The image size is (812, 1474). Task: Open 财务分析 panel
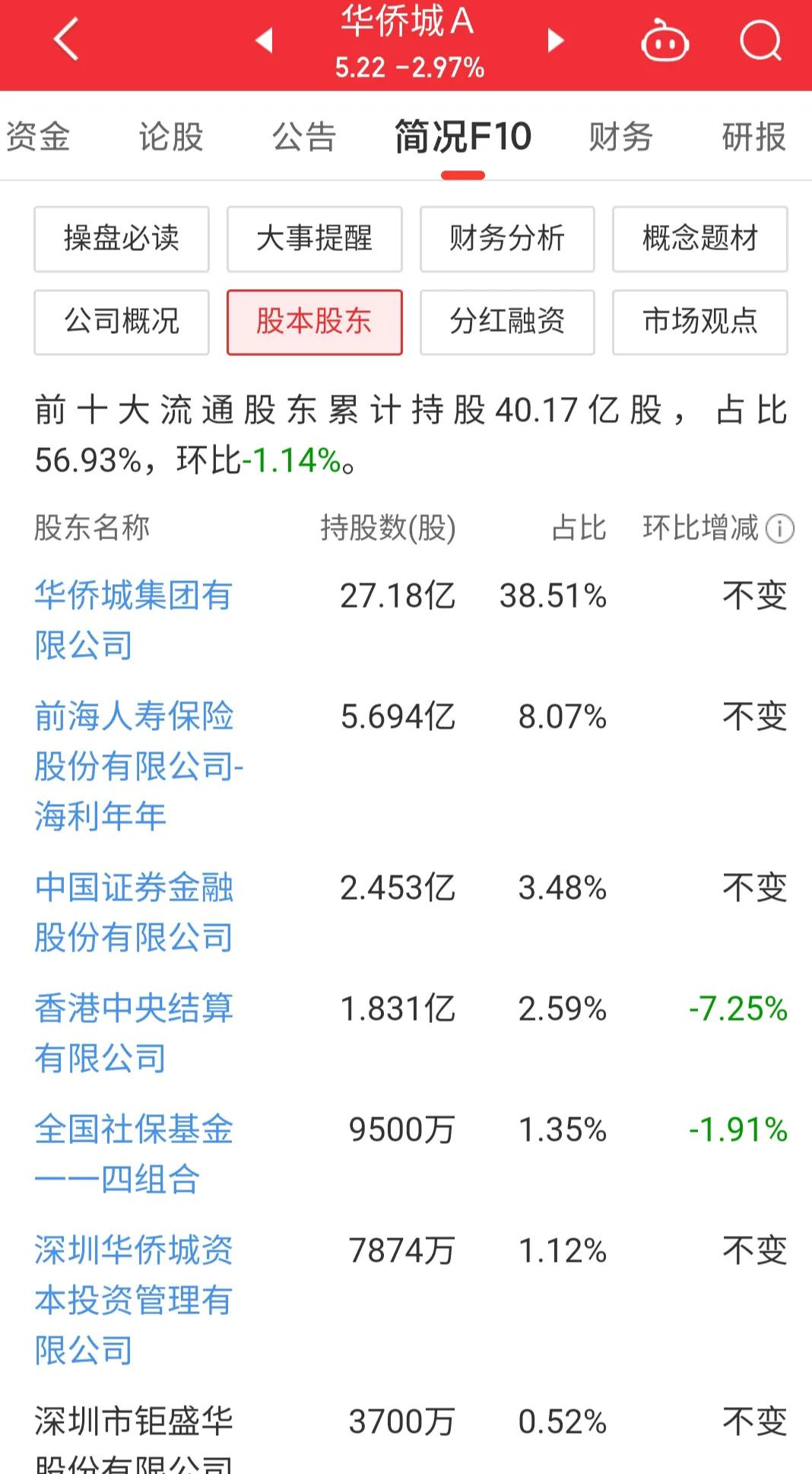click(507, 238)
